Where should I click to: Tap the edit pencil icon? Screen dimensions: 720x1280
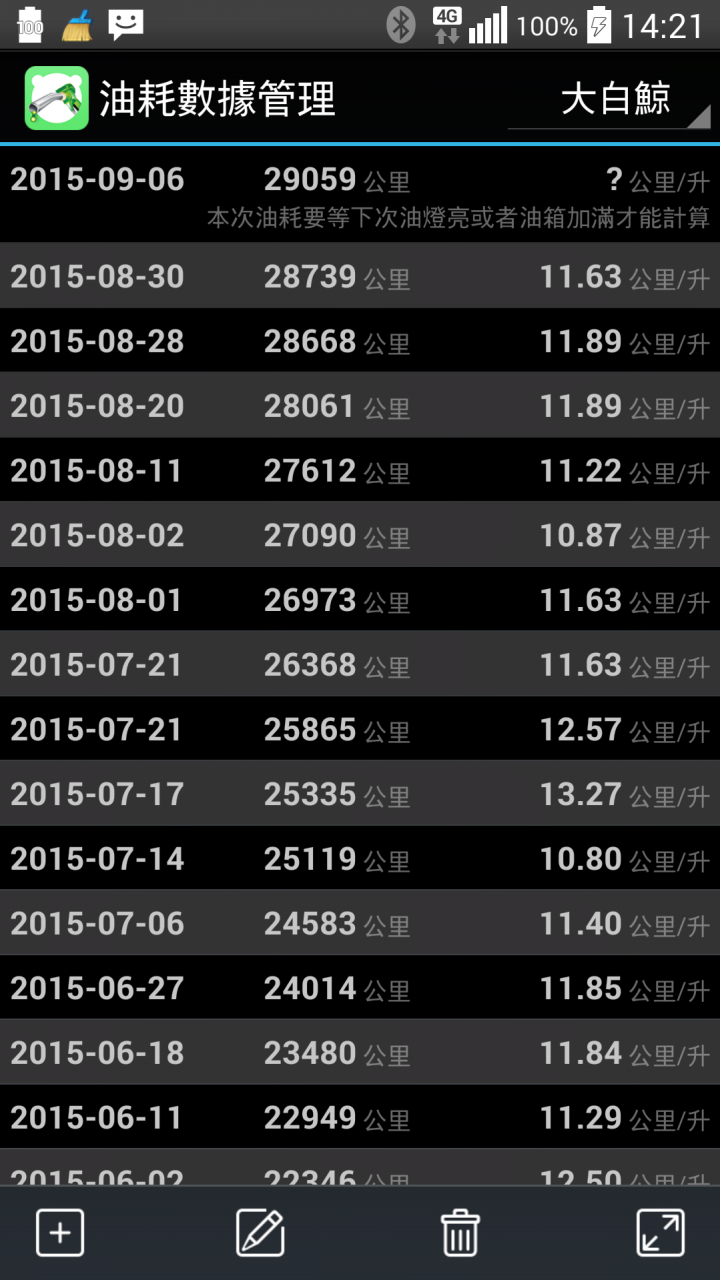point(260,1233)
